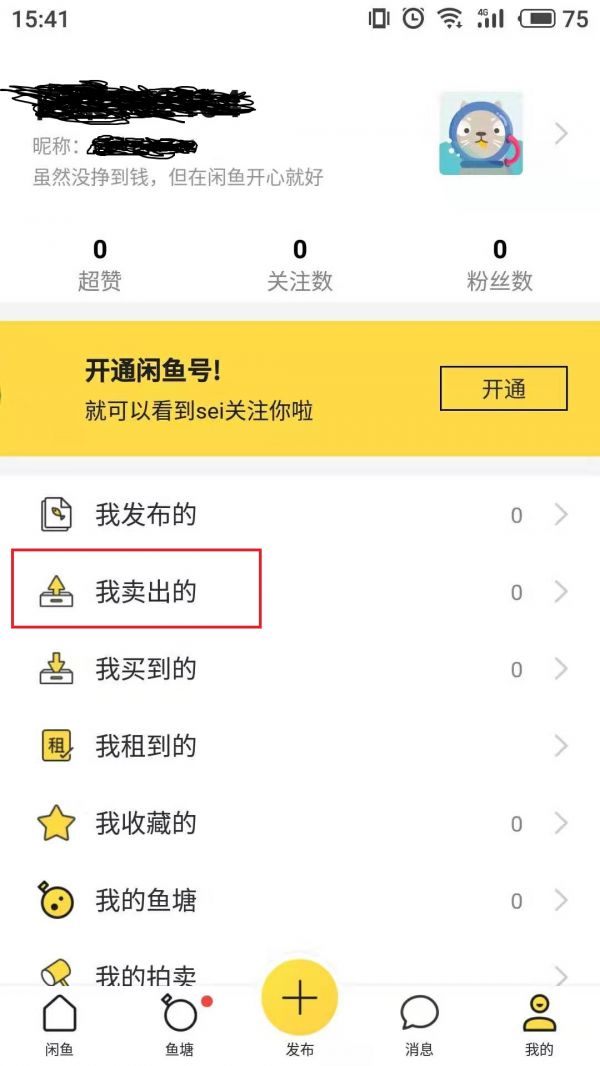This screenshot has width=600, height=1066.
Task: Switch to the 闲鱼 home tab
Action: click(x=59, y=1026)
